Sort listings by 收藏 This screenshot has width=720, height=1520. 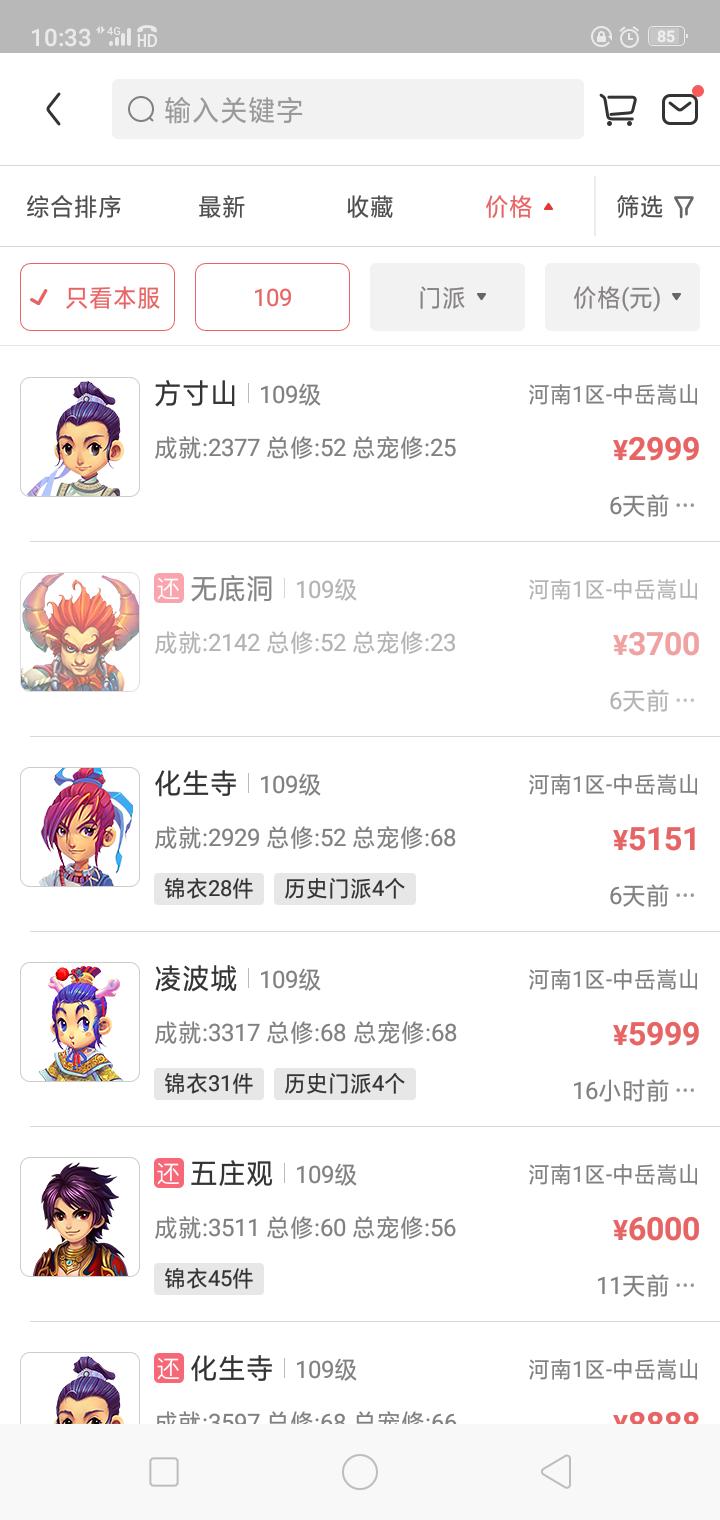click(x=370, y=207)
